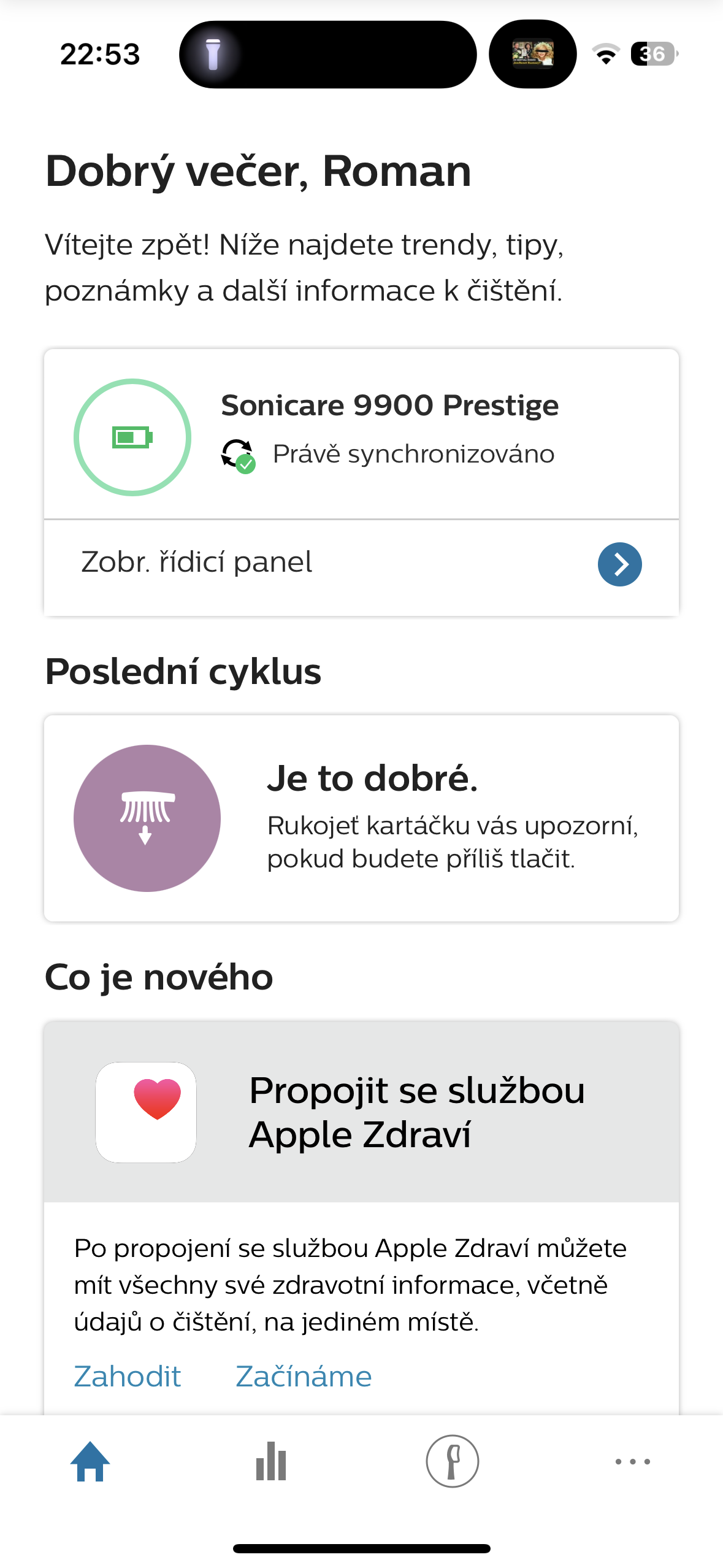
Task: Open more options via the ellipsis icon
Action: [633, 1460]
